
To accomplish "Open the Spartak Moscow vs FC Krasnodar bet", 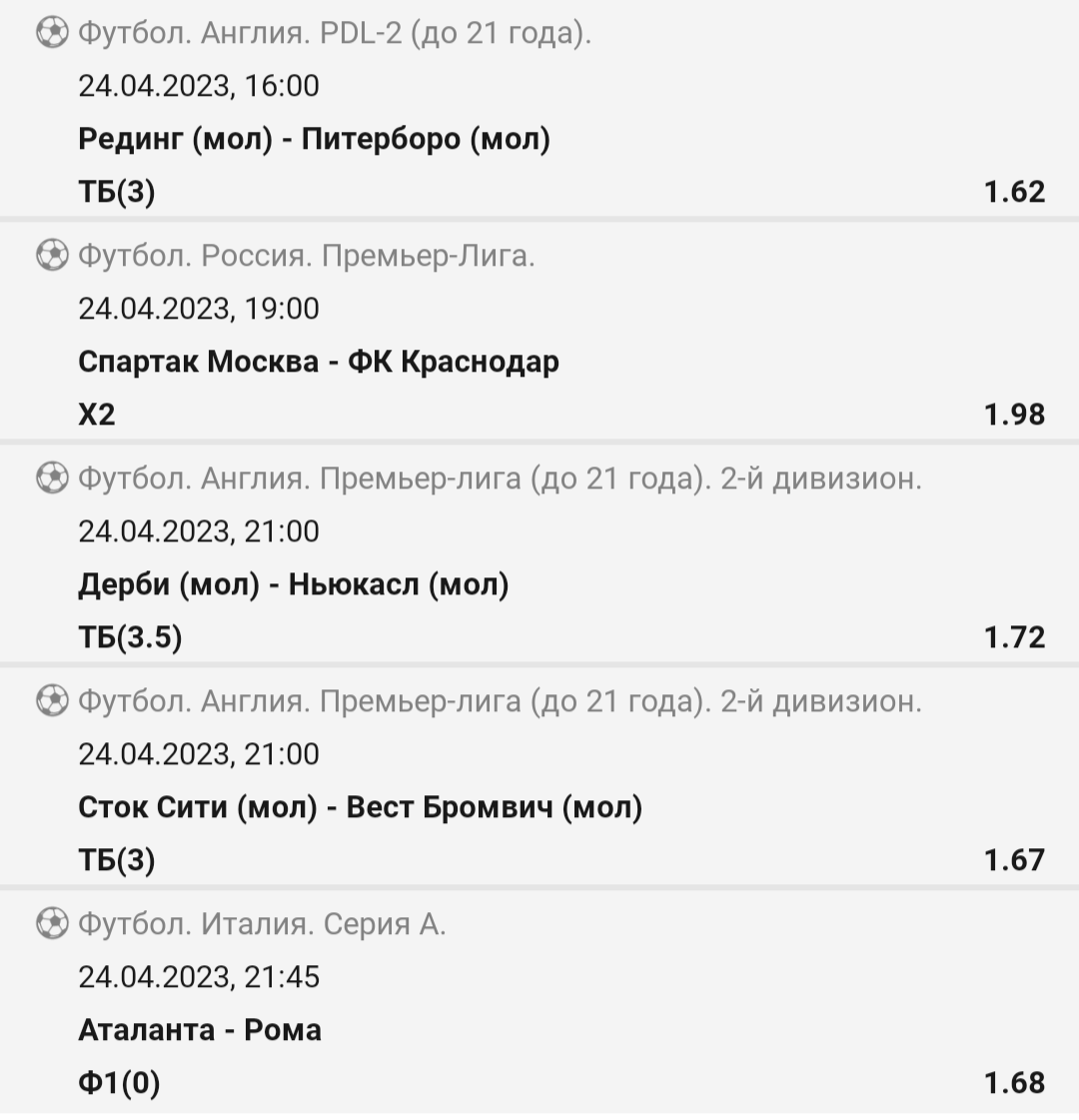I will coord(318,362).
